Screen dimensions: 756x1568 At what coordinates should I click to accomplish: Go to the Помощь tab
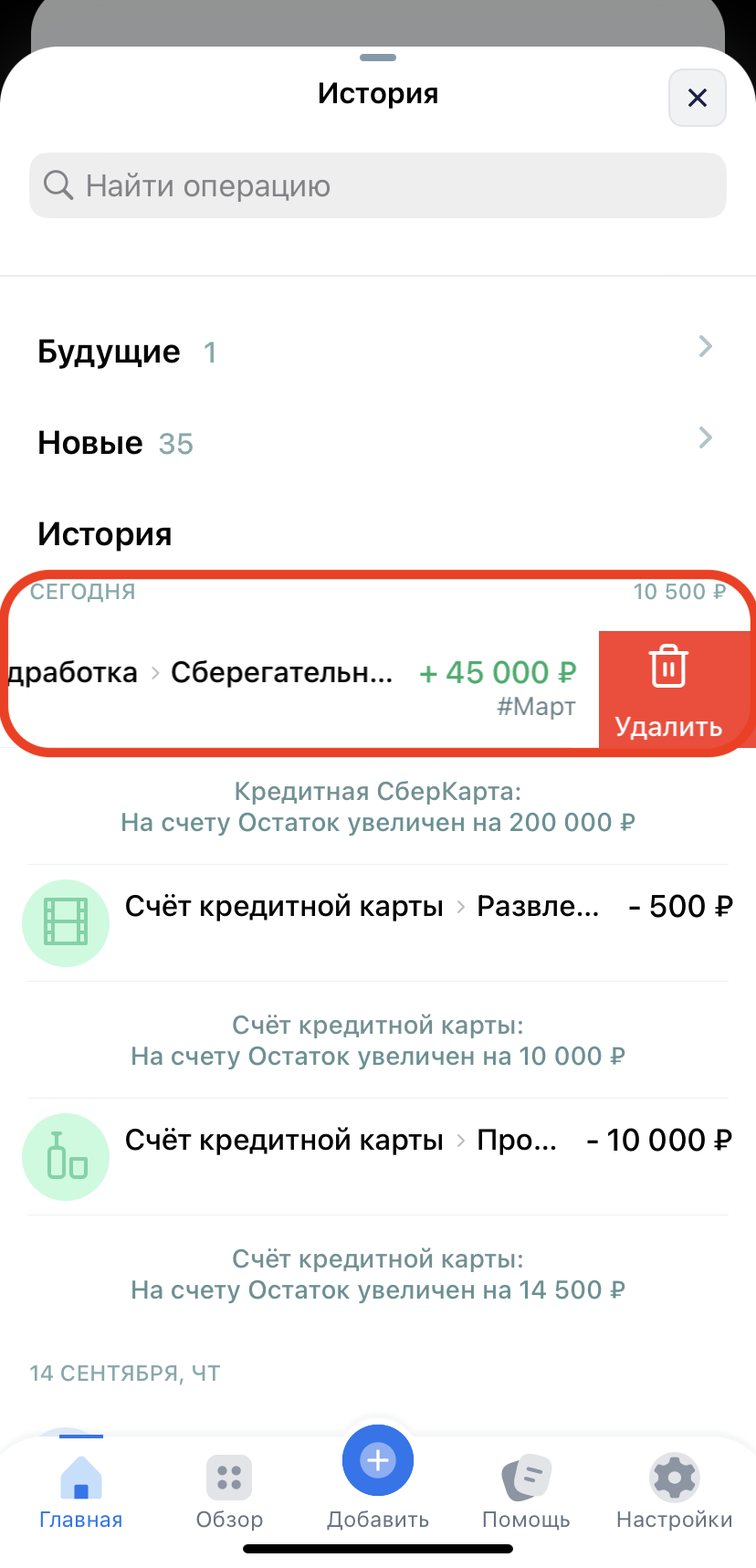click(x=526, y=1490)
